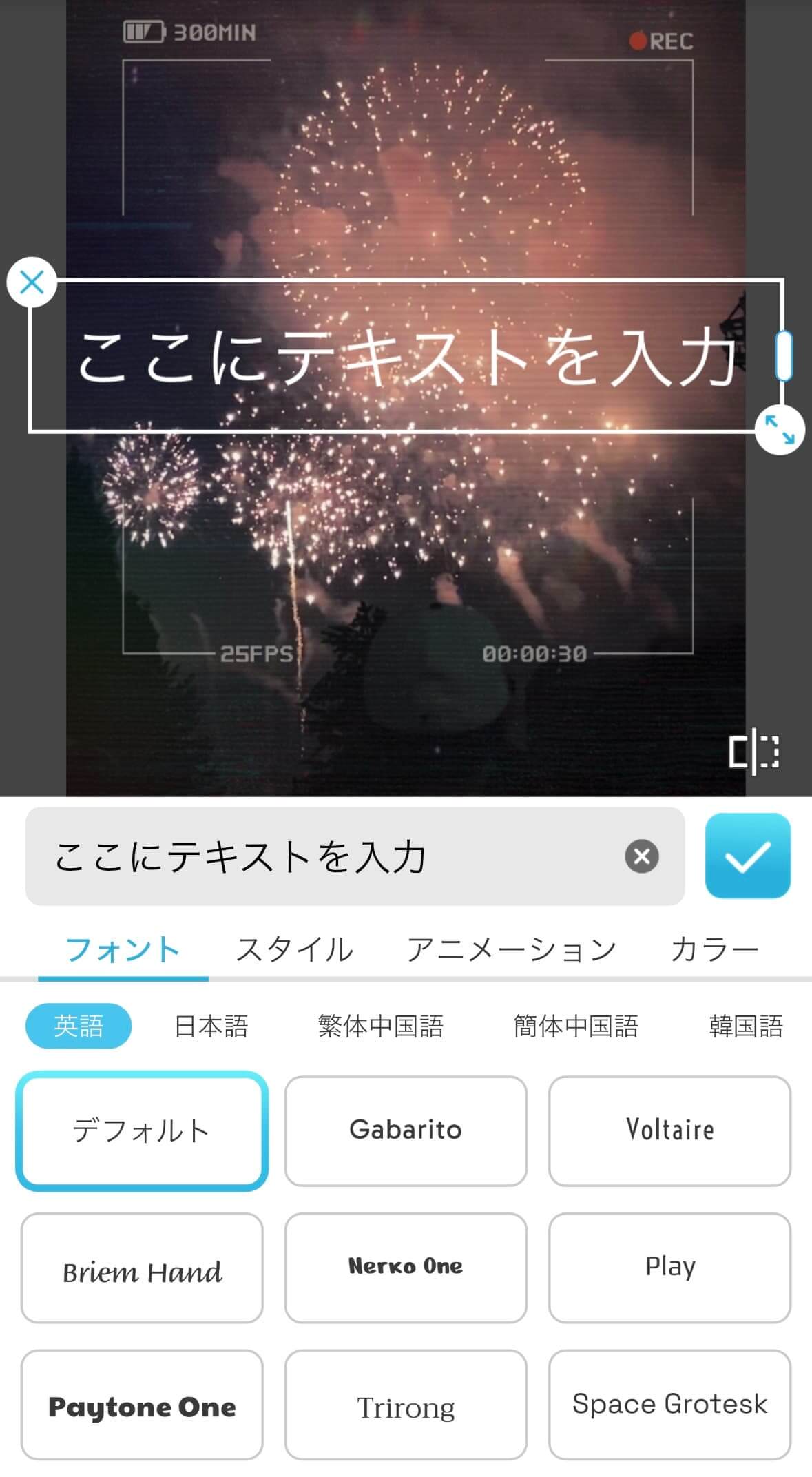Screen dimensions: 812x1477
Task: Select the Gabarito font
Action: (406, 1130)
